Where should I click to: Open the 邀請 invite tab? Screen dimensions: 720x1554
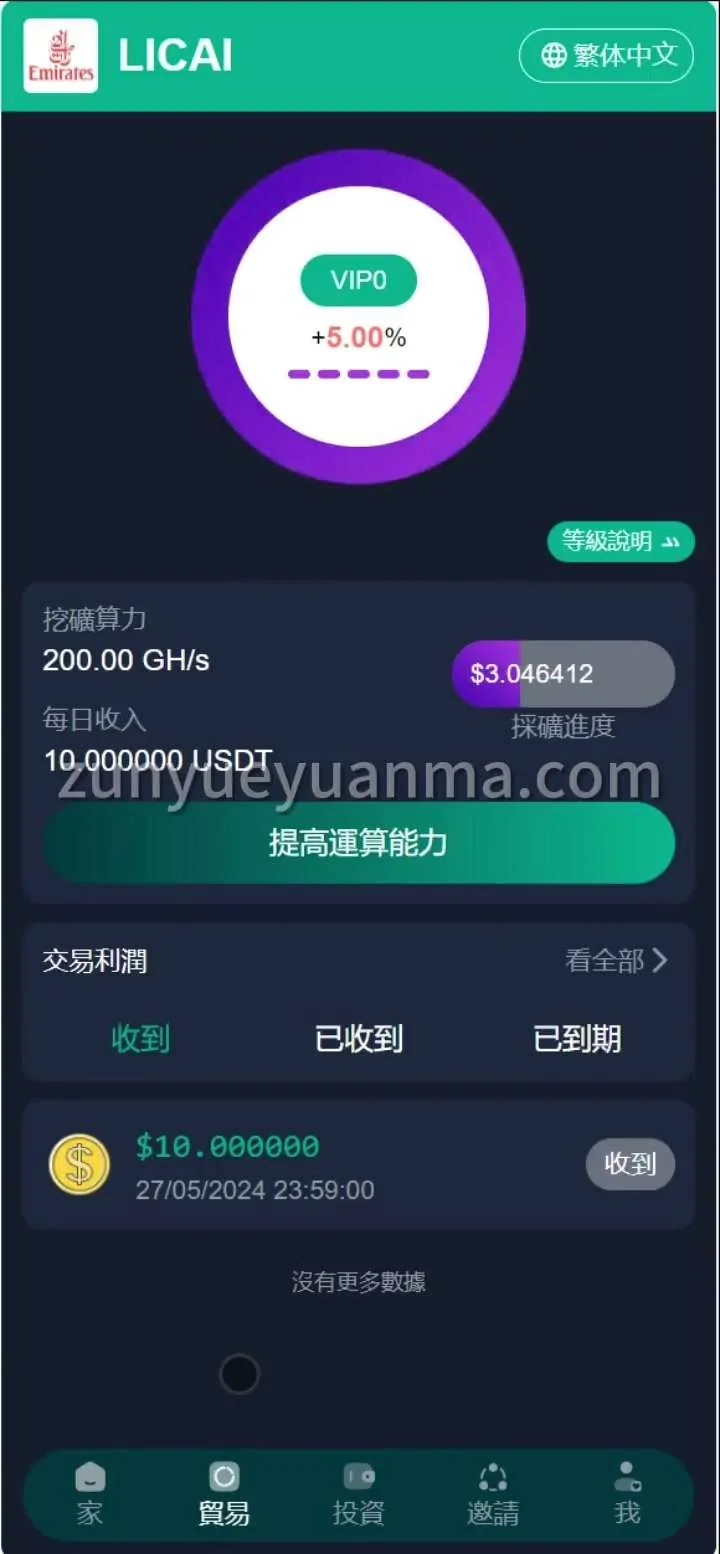[x=493, y=1494]
